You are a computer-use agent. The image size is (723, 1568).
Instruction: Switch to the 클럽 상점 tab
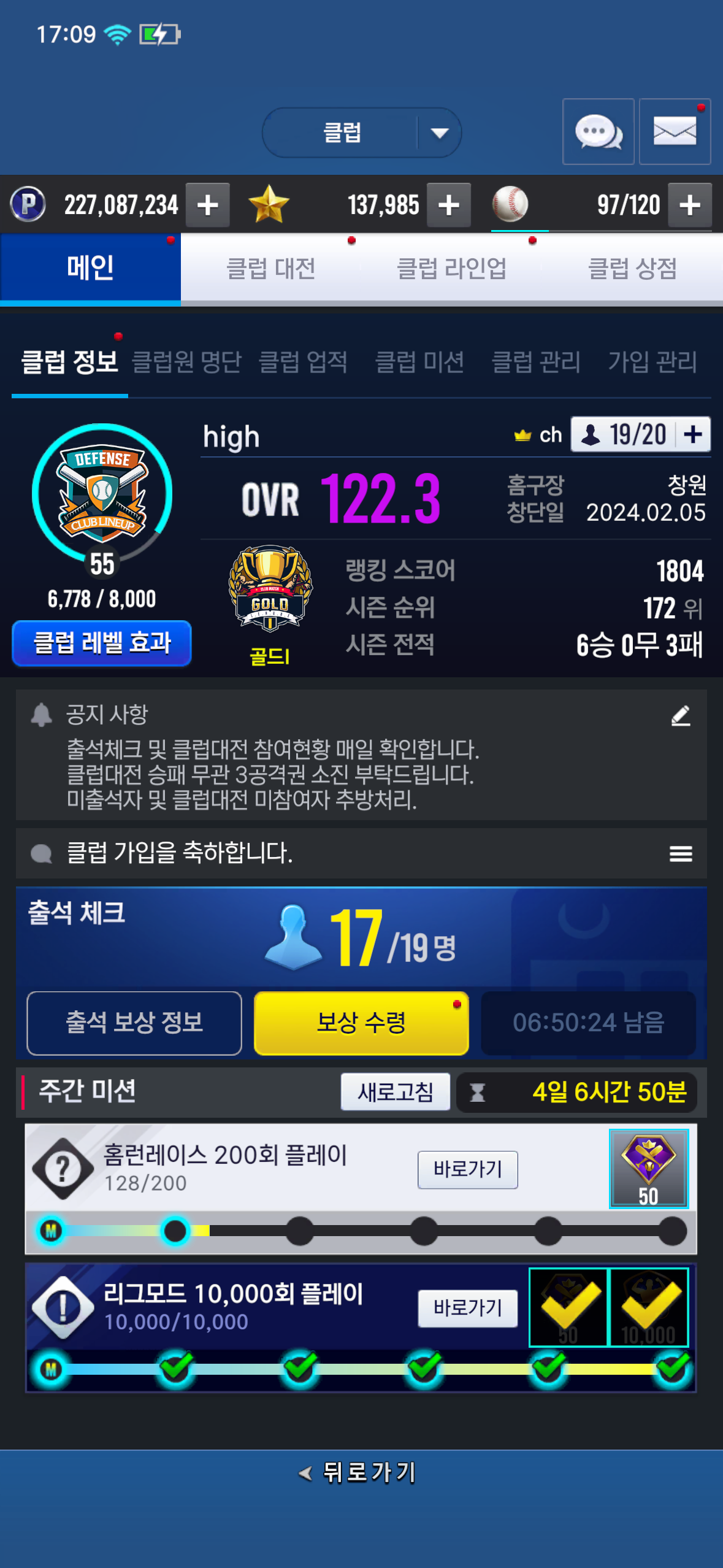point(632,269)
